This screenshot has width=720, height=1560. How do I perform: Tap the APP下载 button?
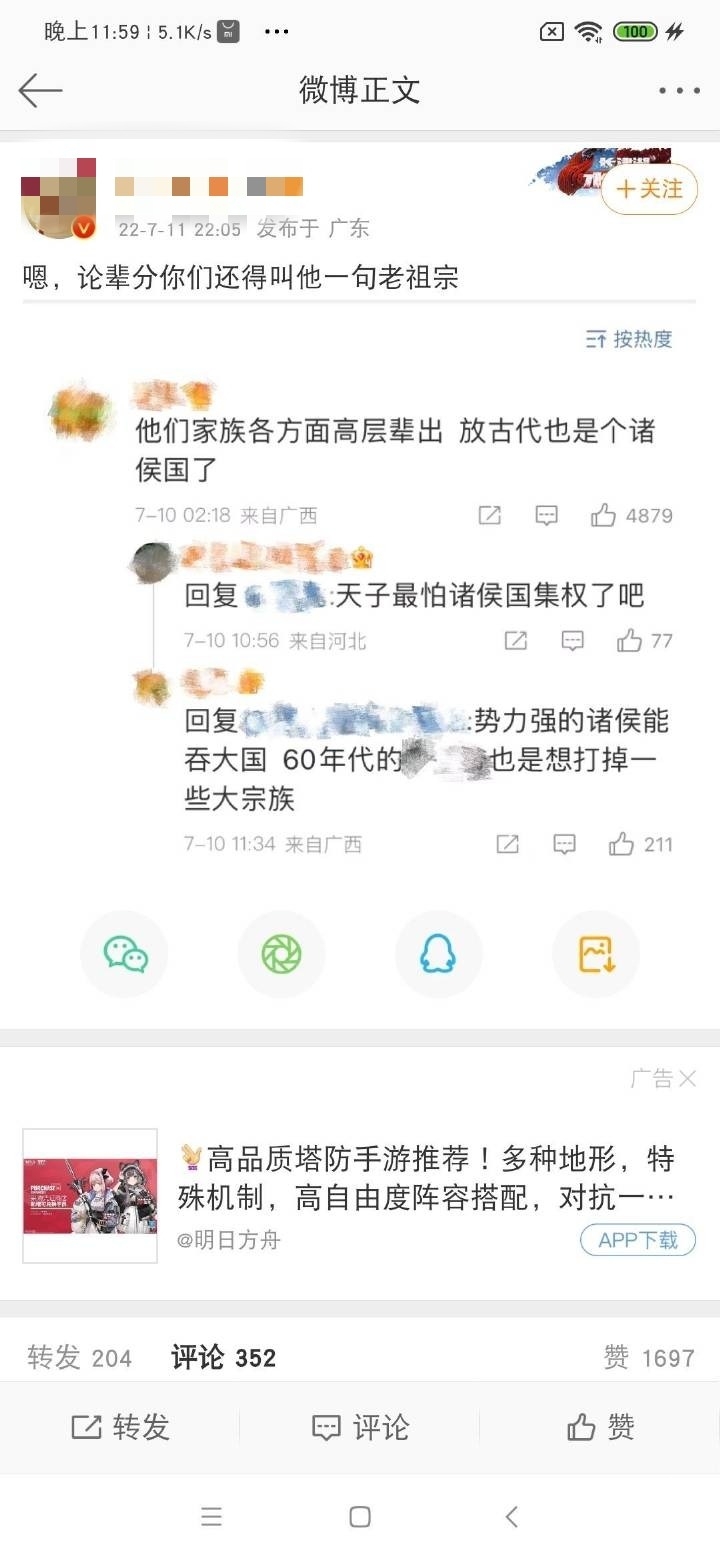[x=638, y=1240]
